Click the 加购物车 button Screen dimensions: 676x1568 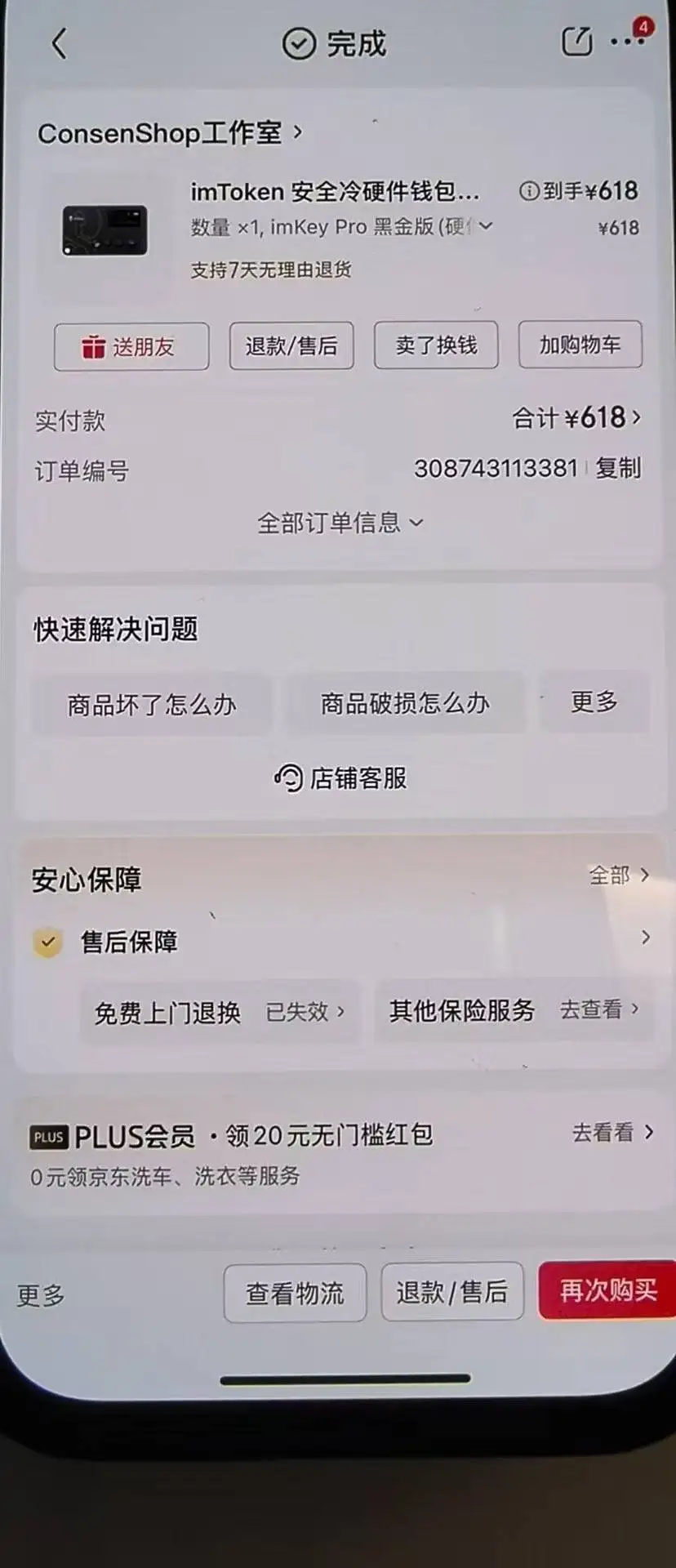click(x=580, y=345)
